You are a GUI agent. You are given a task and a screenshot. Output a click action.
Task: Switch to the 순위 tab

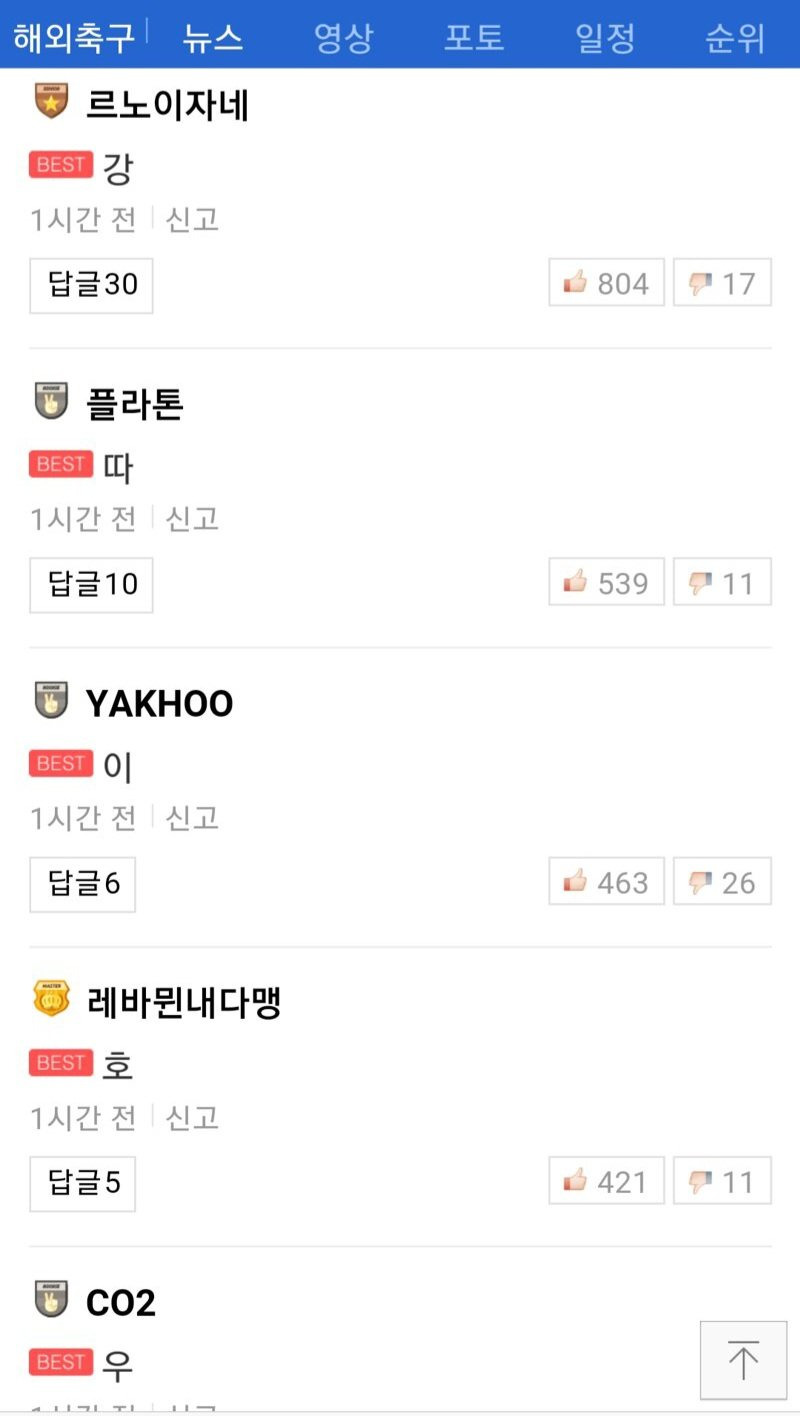point(735,38)
